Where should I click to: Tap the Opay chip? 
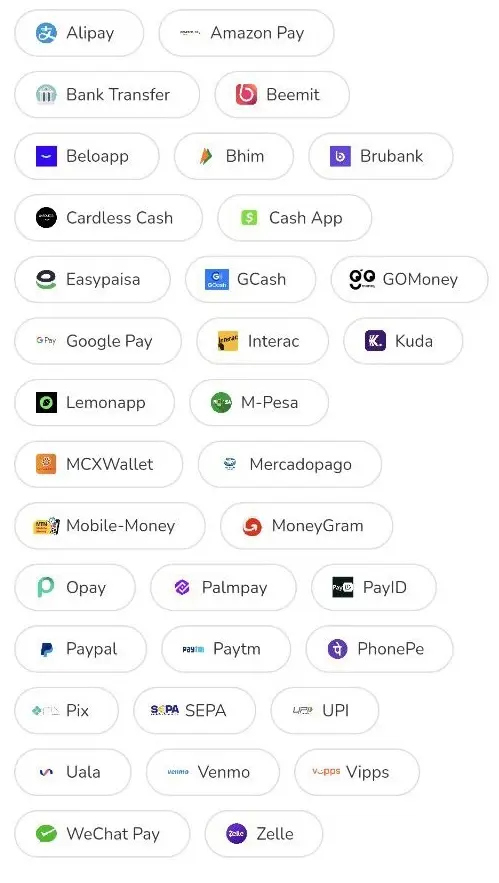[75, 587]
